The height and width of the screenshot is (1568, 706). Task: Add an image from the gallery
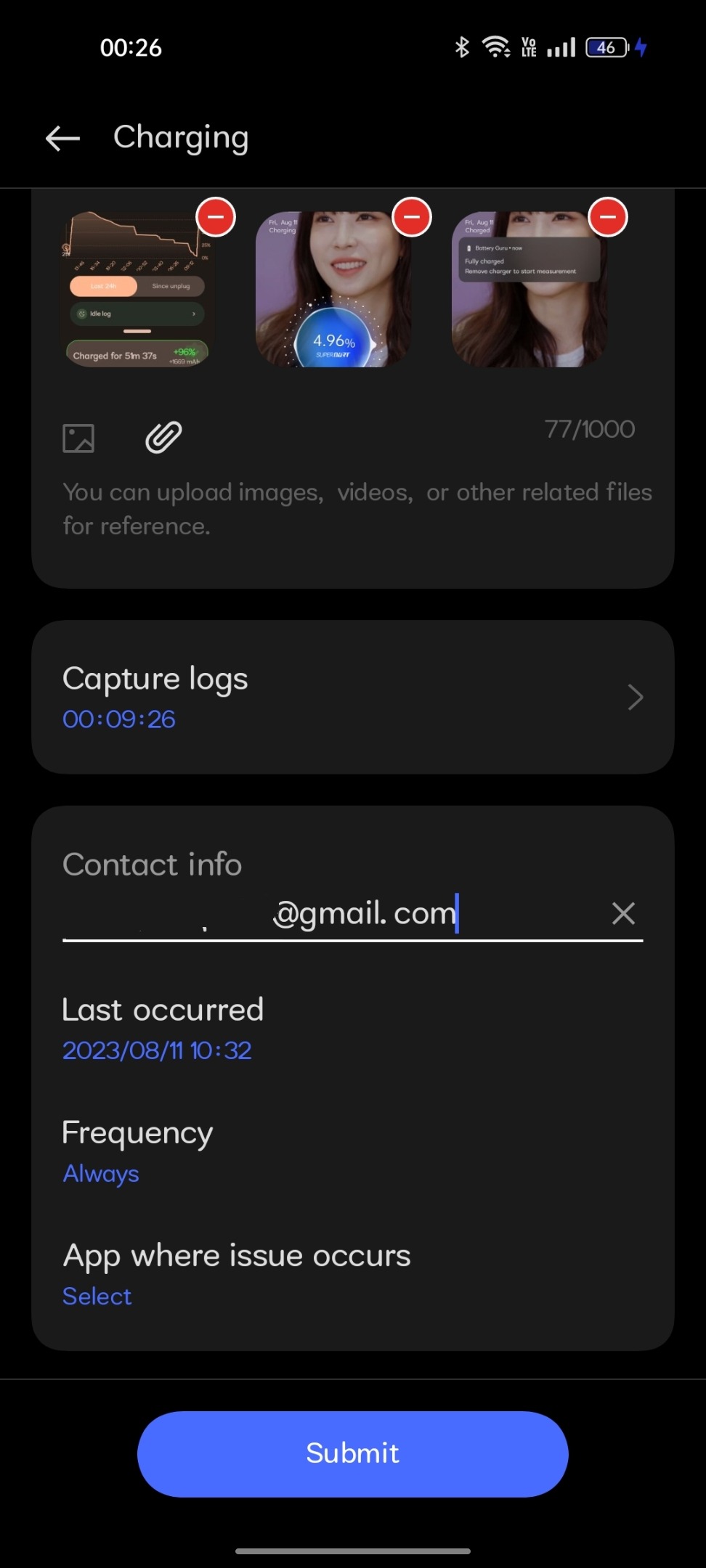tap(78, 438)
